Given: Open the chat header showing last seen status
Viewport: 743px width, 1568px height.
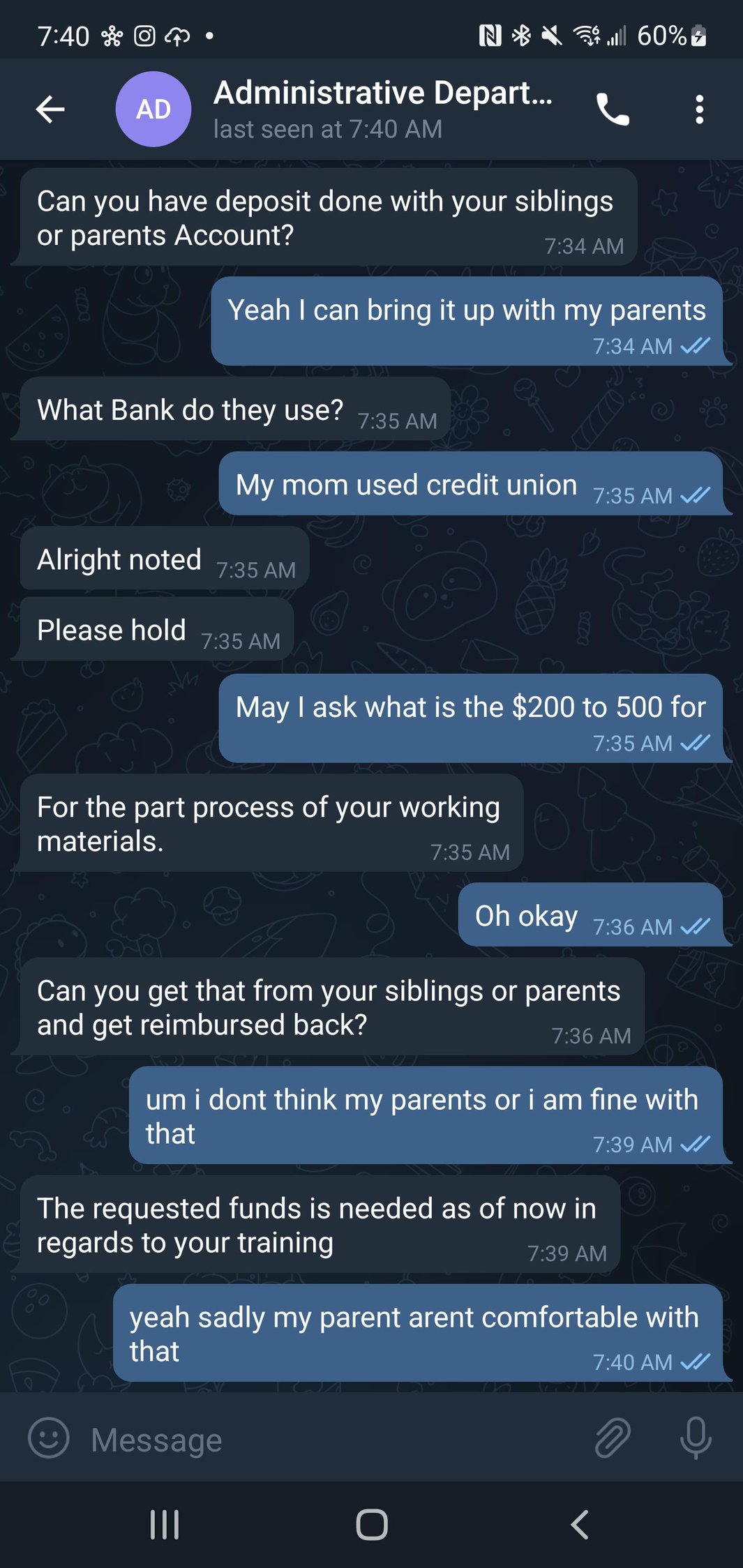Looking at the screenshot, I should (x=328, y=128).
